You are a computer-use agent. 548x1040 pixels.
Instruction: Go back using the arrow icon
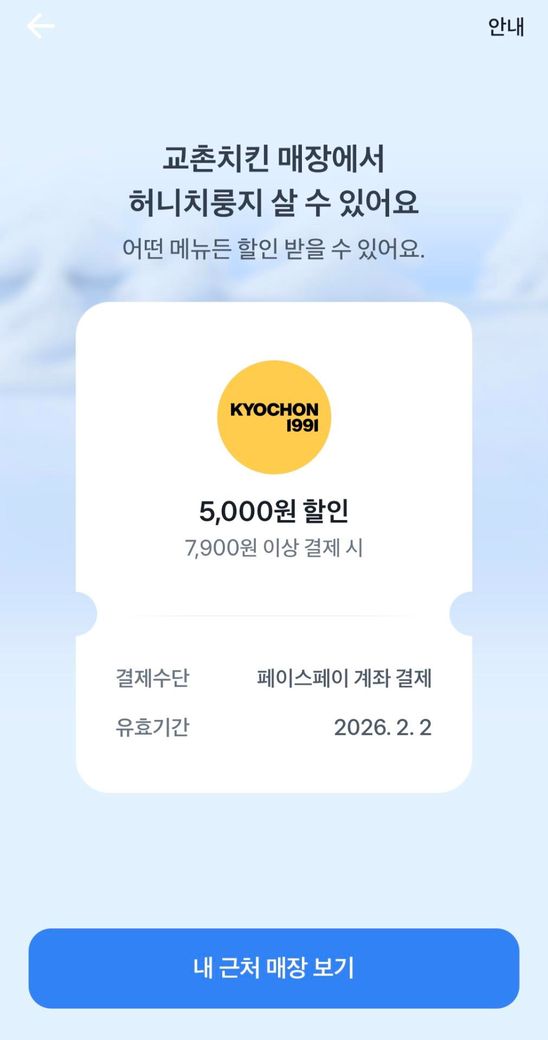(40, 26)
